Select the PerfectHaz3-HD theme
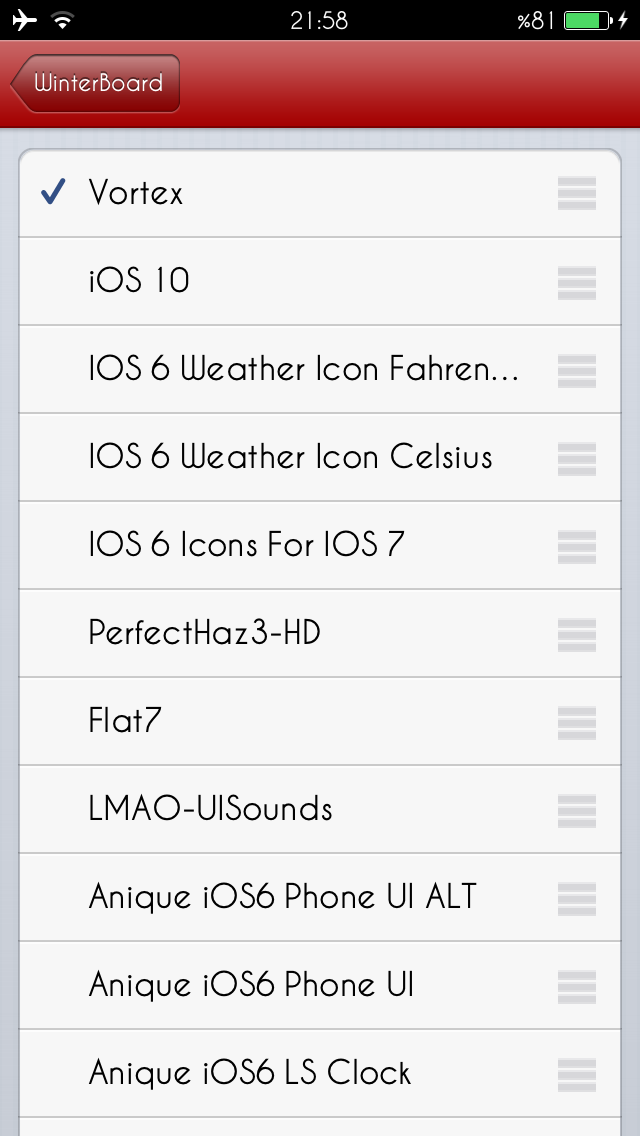640x1136 pixels. click(320, 633)
